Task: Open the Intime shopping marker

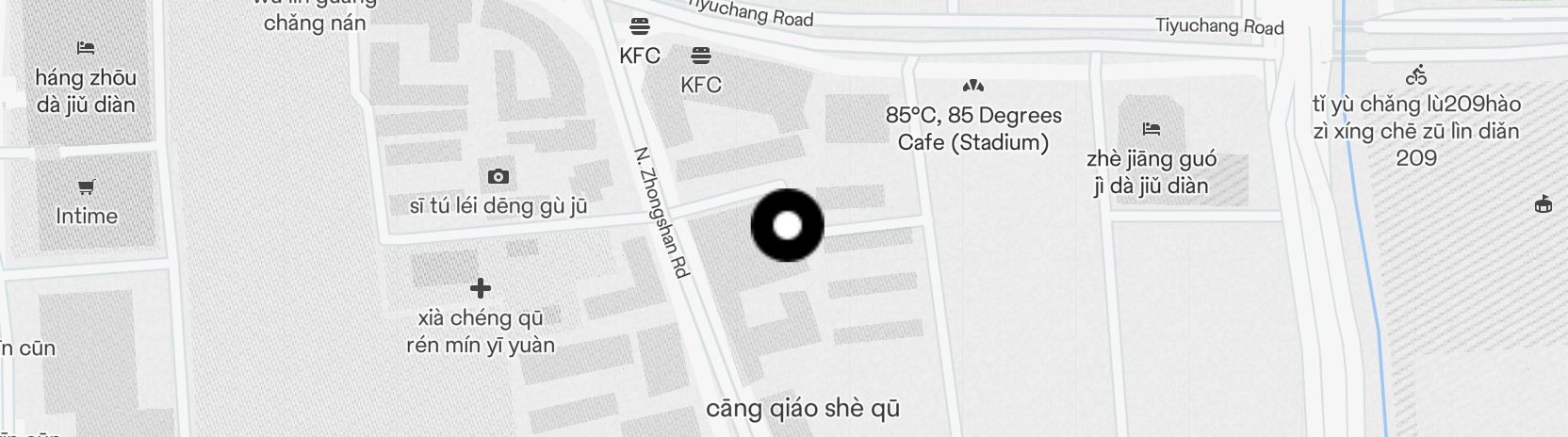Action: click(86, 187)
